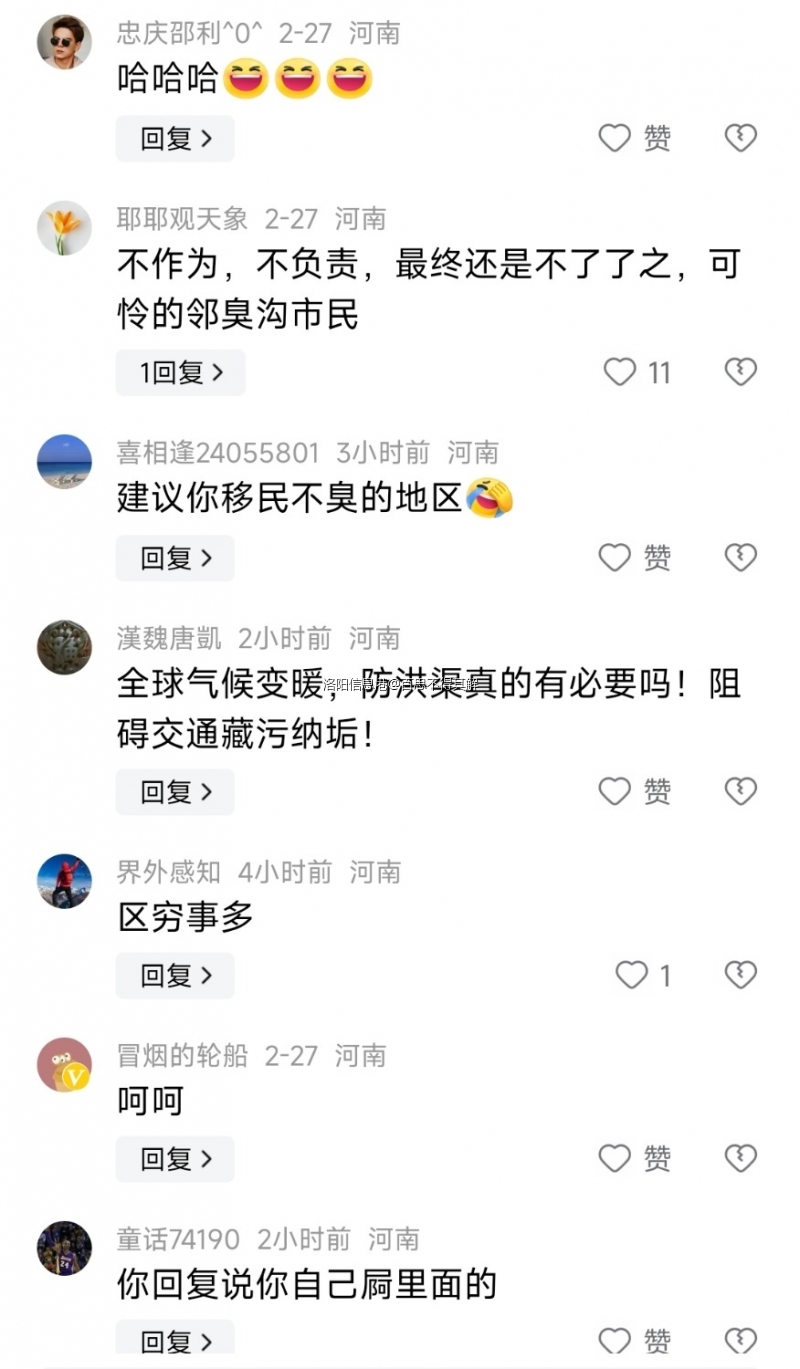Like 冒烟的轮船's comment
Image resolution: width=800 pixels, height=1369 pixels.
point(615,1158)
